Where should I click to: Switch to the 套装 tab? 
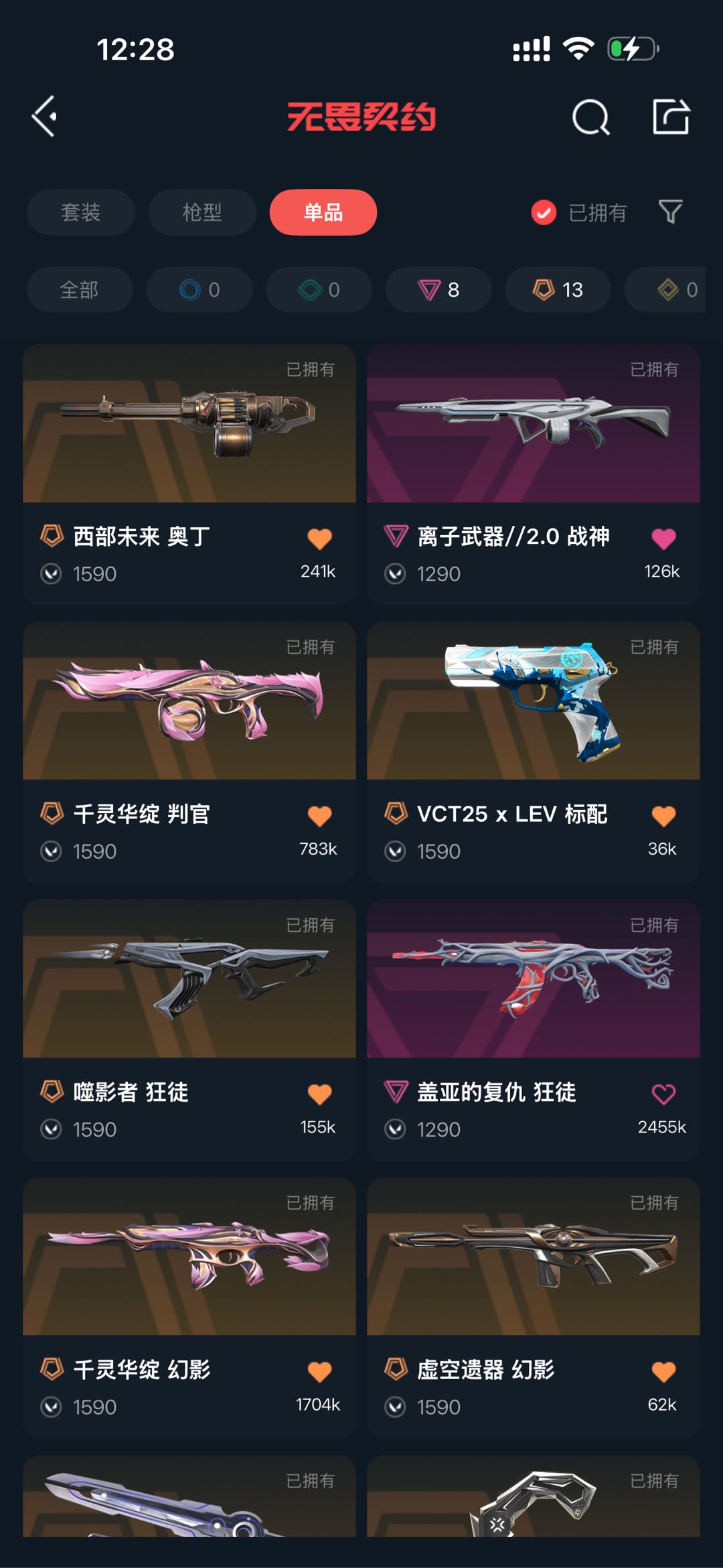[x=81, y=212]
